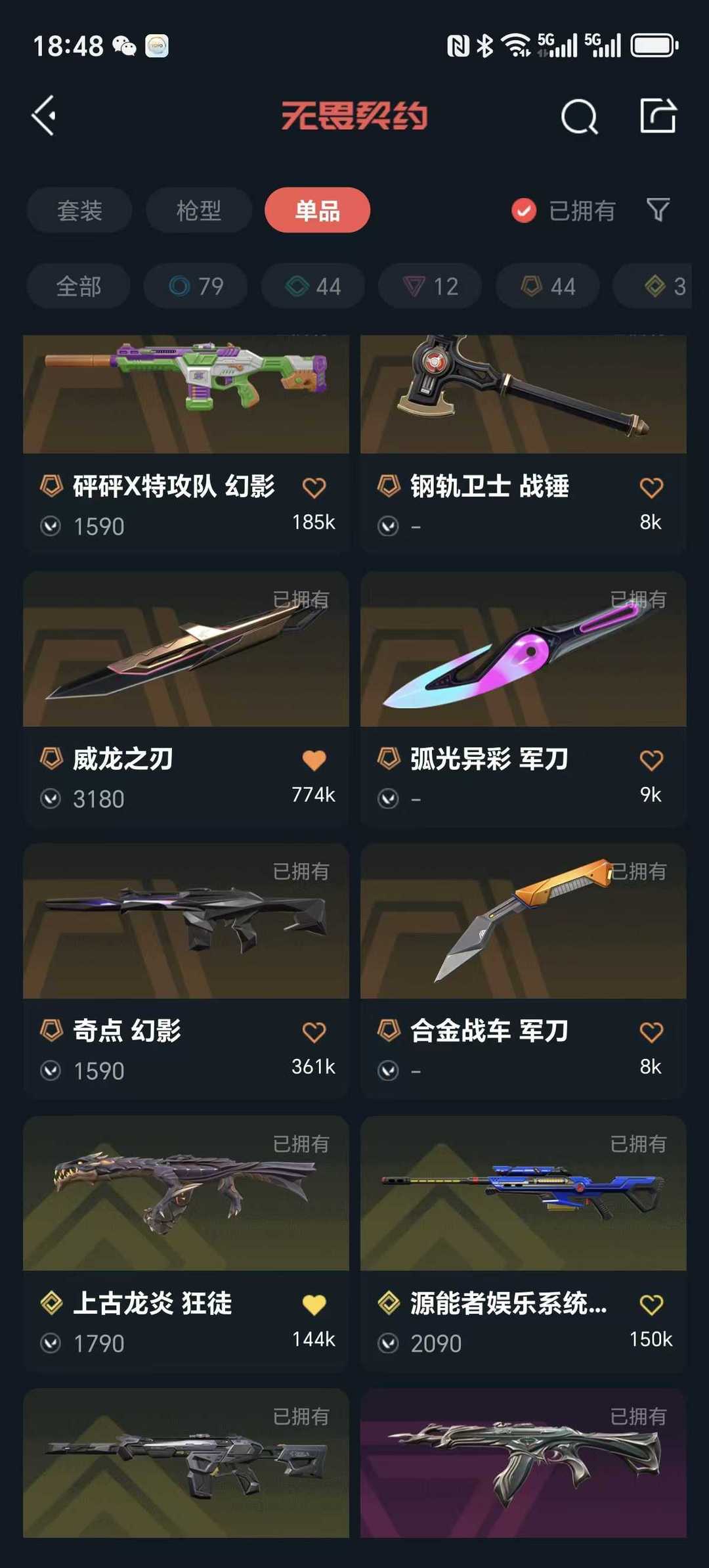This screenshot has width=709, height=1568.
Task: Unlike the 威龙之刃 skin
Action: [314, 760]
